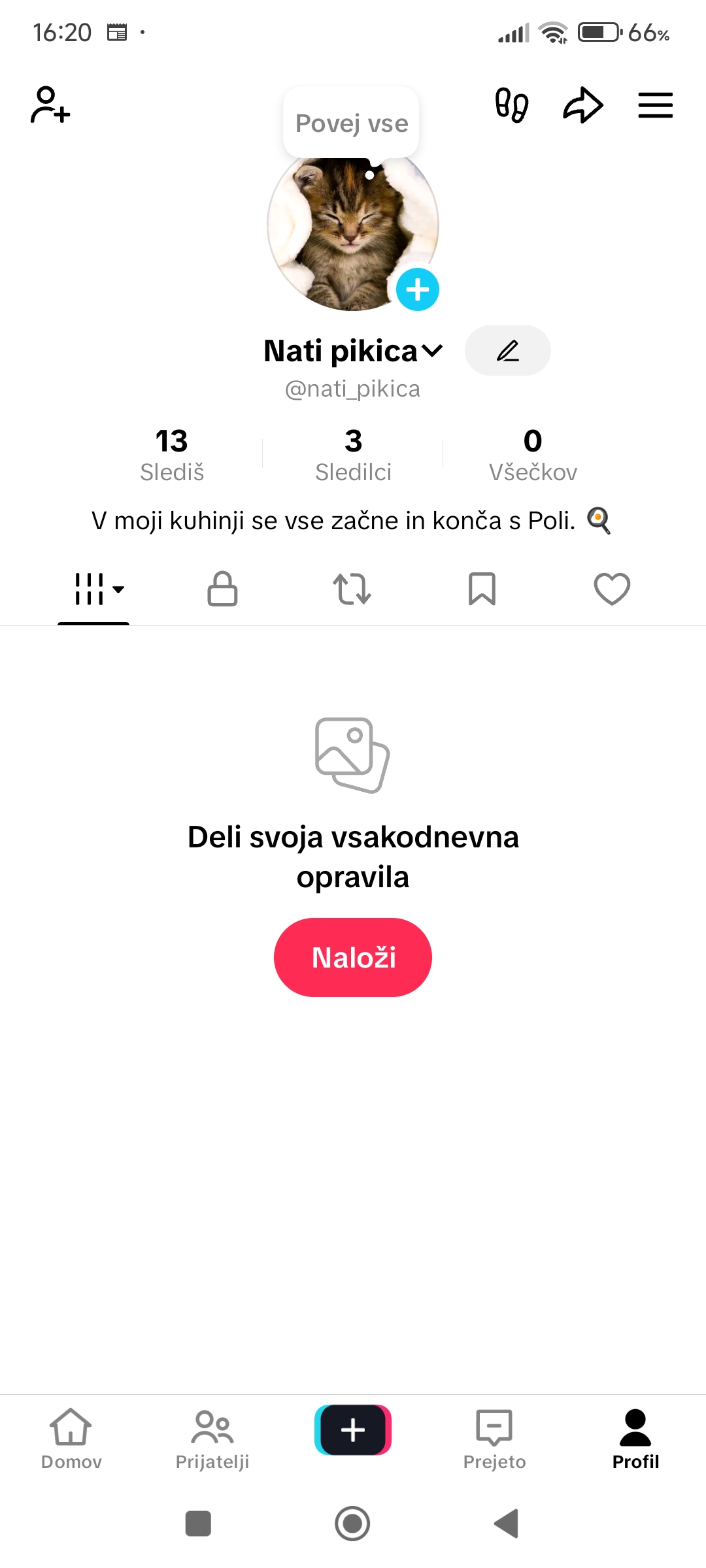This screenshot has height=1568, width=706.
Task: Expand the chevron next to Nati pikica
Action: (432, 350)
